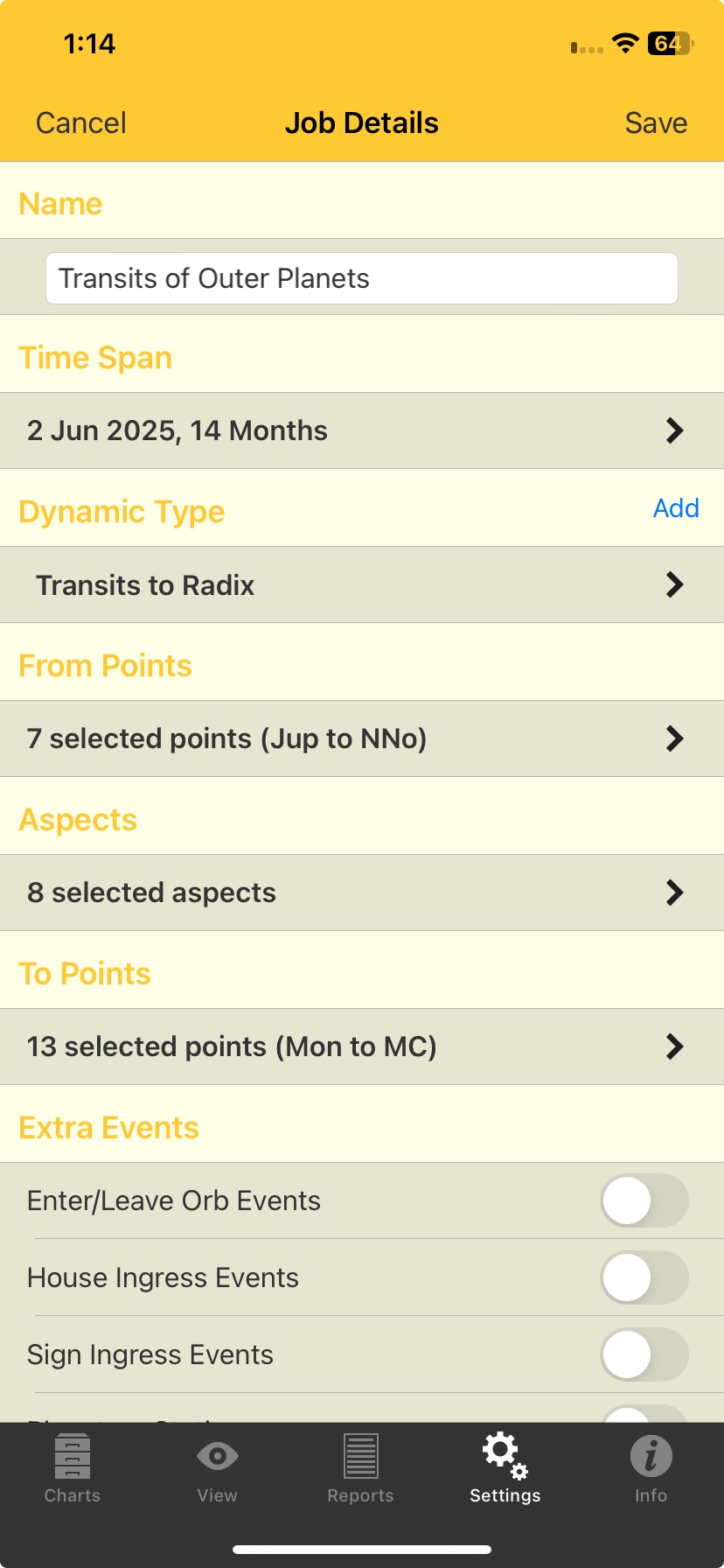The image size is (724, 1568).
Task: Expand the 13 selected To Points
Action: coord(362,1046)
